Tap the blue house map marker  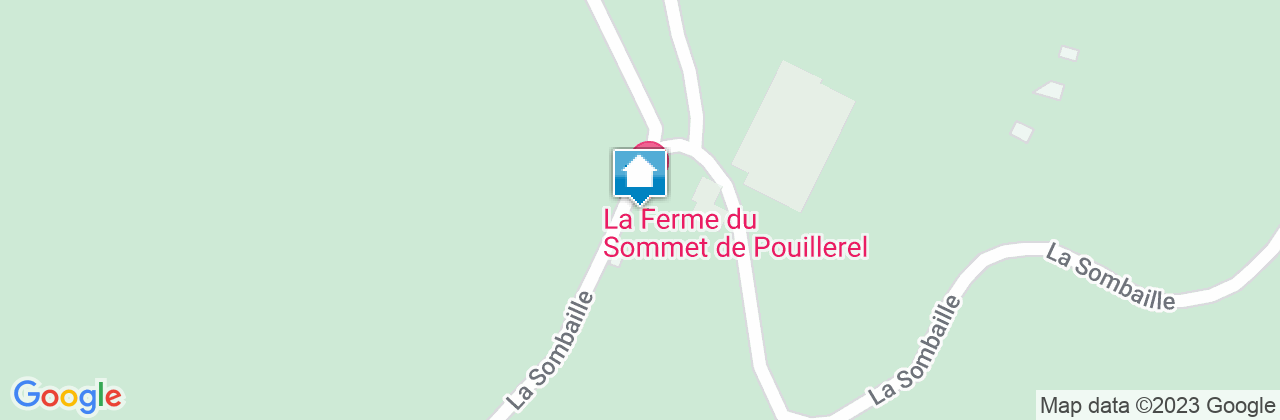pyautogui.click(x=639, y=175)
